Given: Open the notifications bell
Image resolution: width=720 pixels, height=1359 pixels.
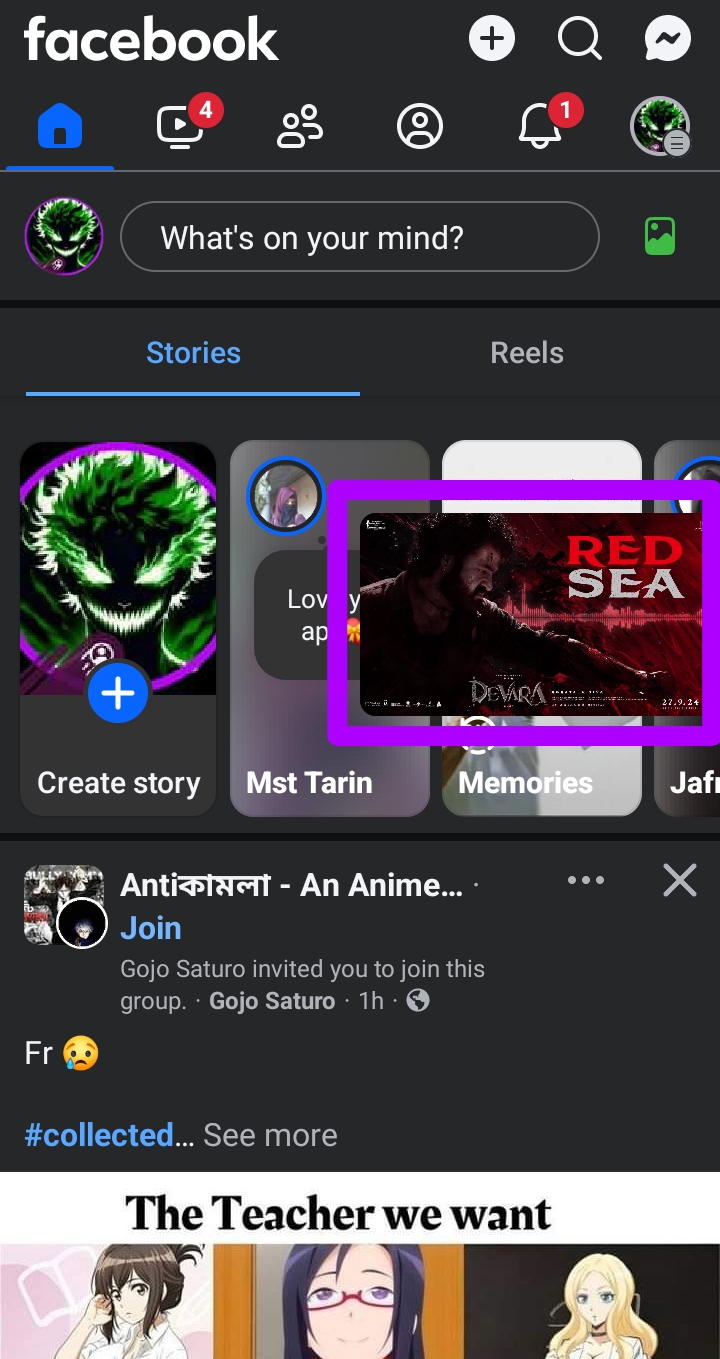Looking at the screenshot, I should click(541, 127).
